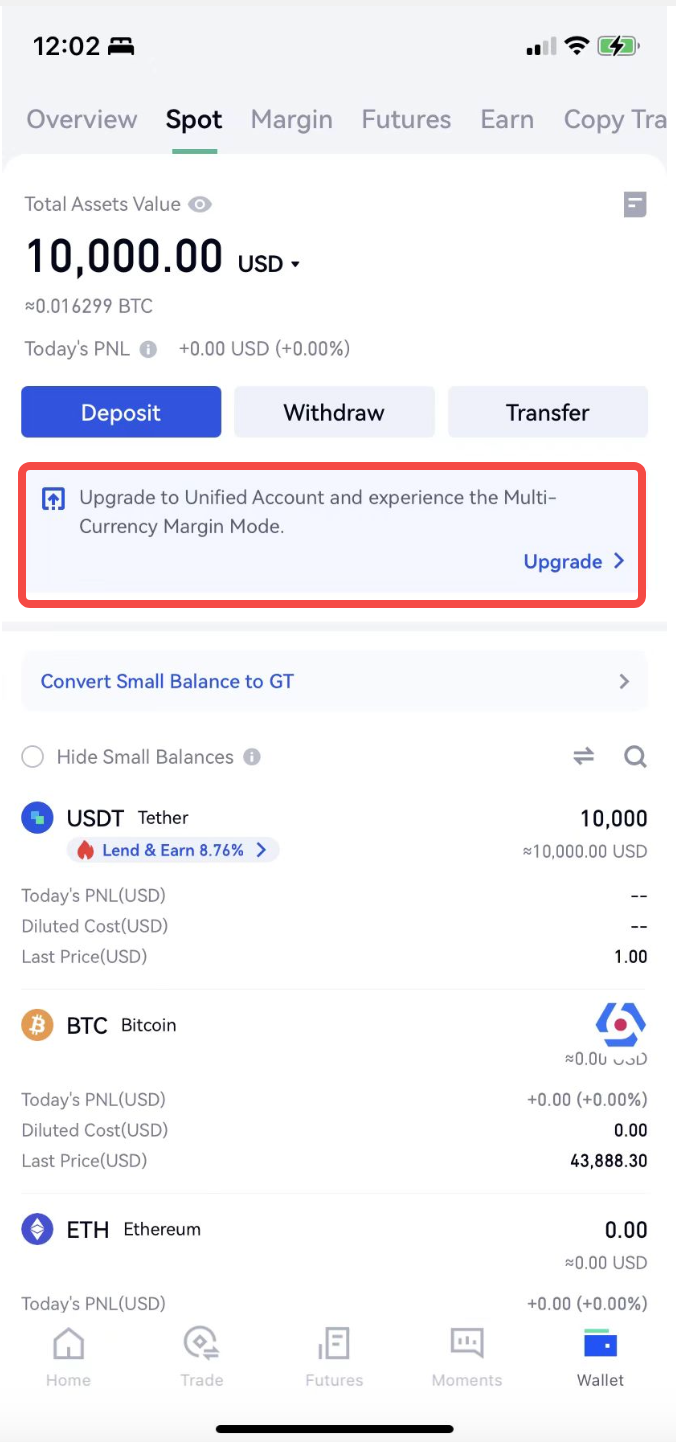Viewport: 676px width, 1442px height.
Task: Tap the Withdraw button
Action: (x=334, y=412)
